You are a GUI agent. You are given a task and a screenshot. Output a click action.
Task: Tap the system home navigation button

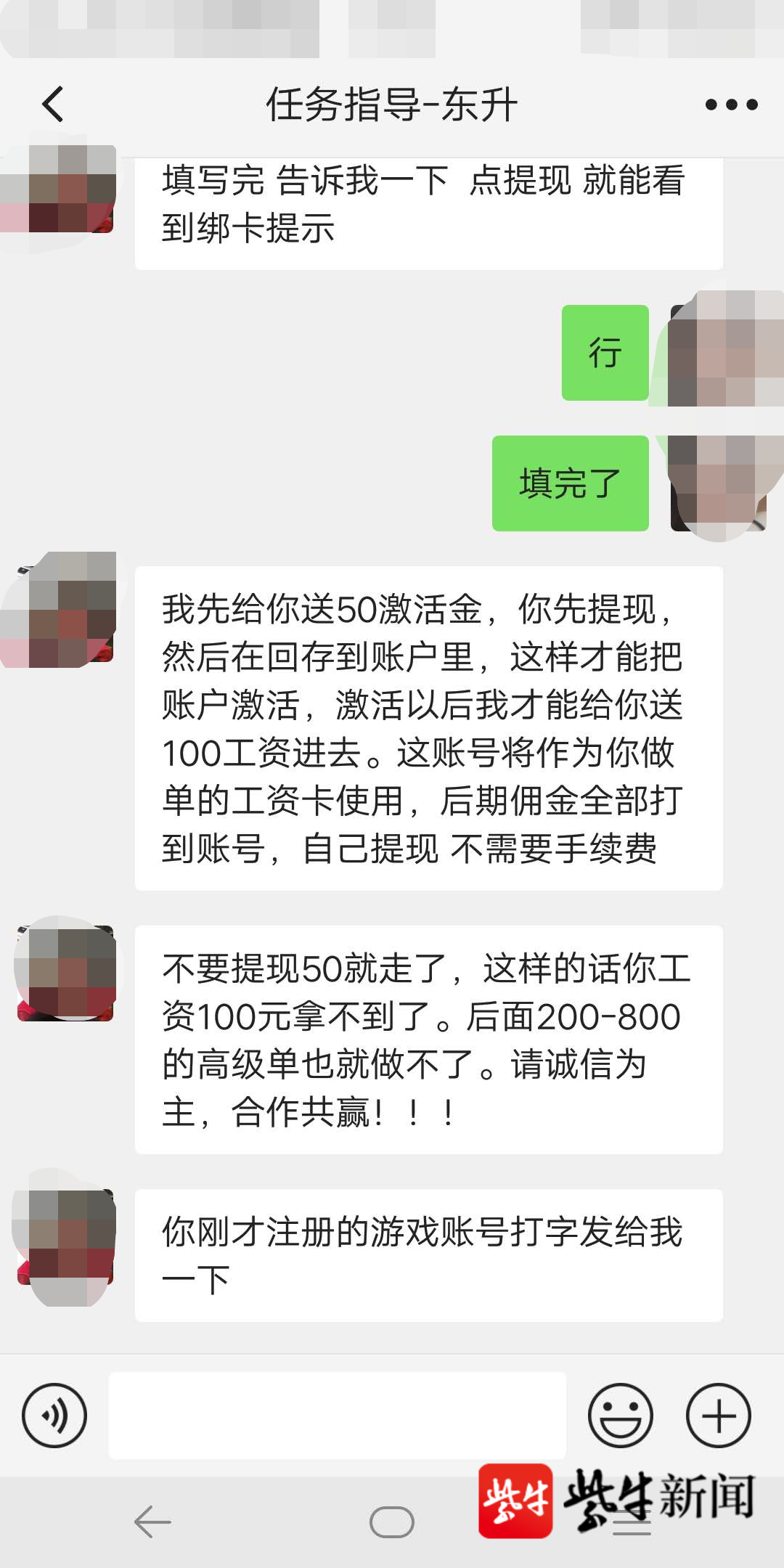click(x=391, y=1522)
